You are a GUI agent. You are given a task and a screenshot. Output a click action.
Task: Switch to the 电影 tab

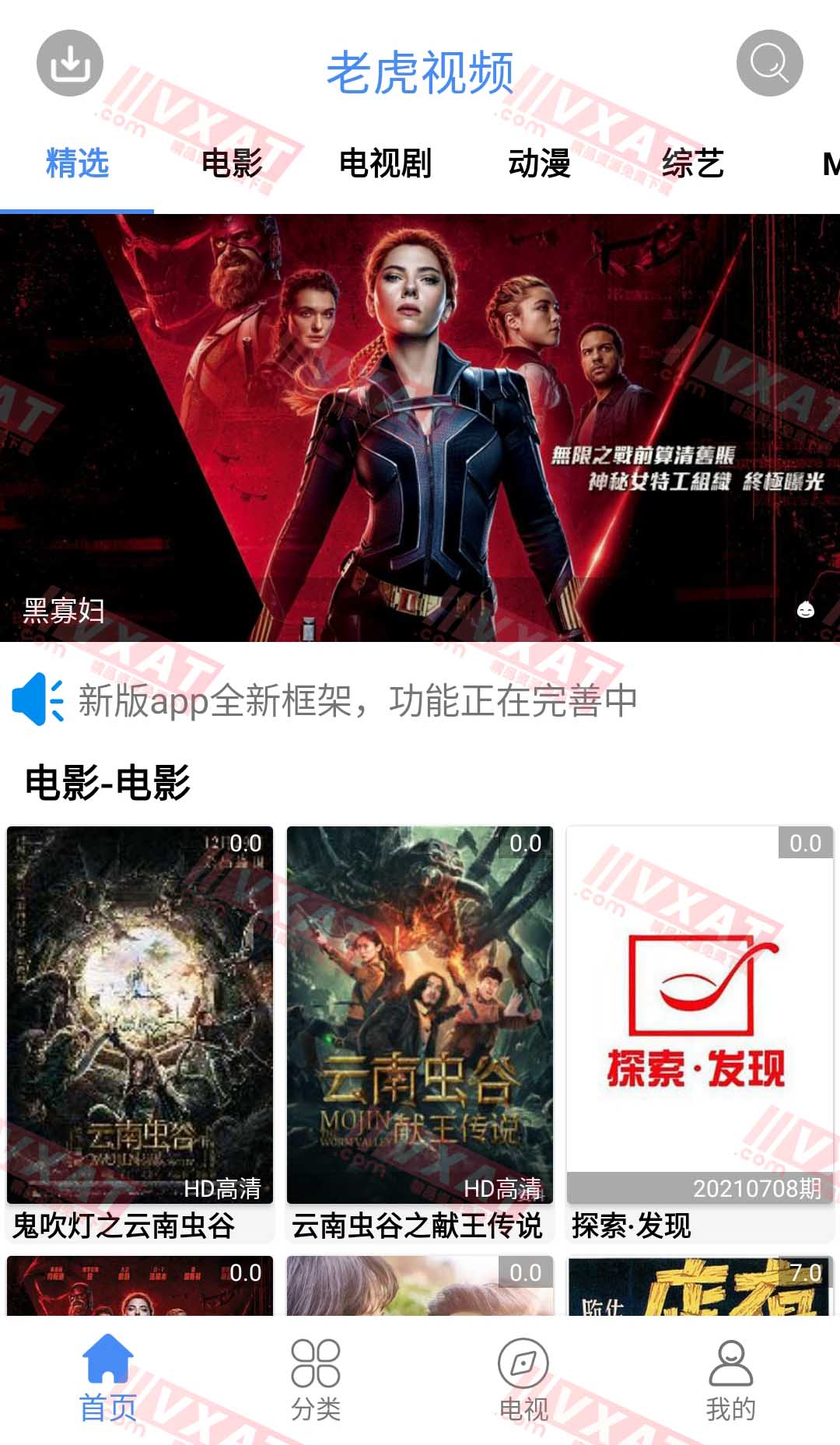[x=231, y=163]
